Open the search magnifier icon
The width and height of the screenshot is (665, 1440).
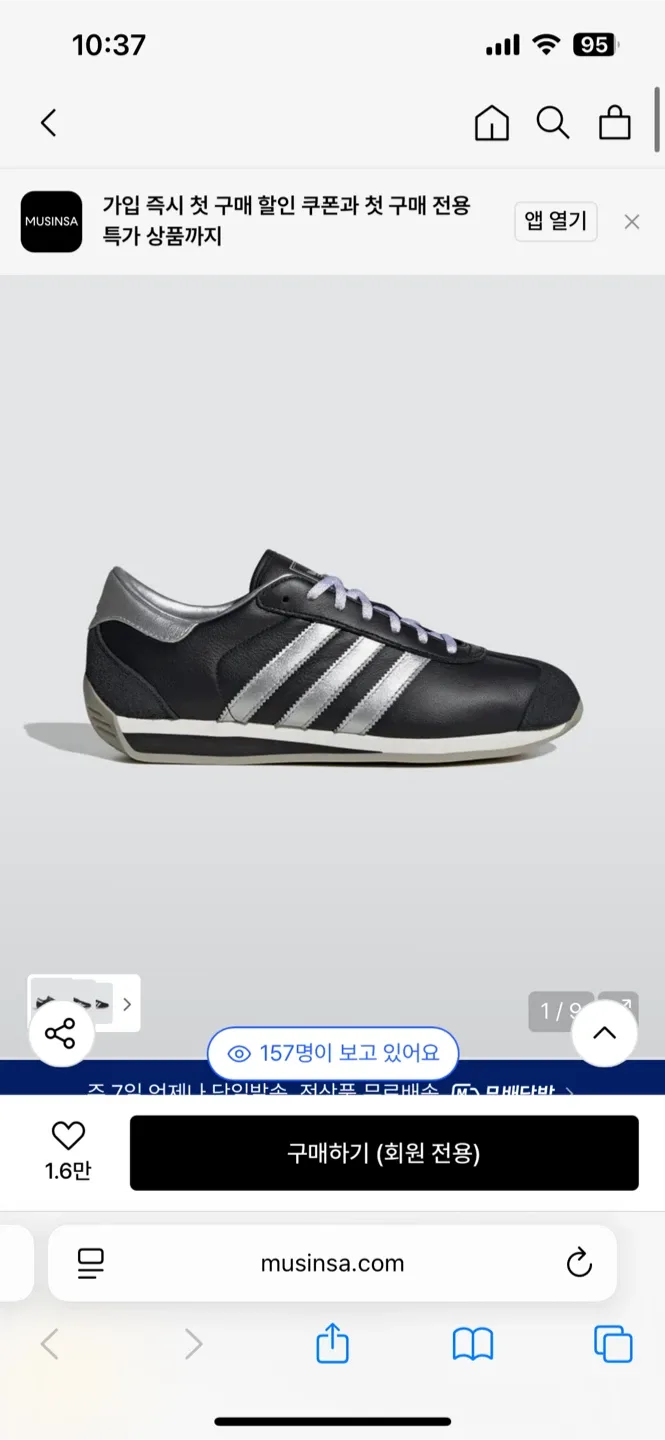coord(552,123)
